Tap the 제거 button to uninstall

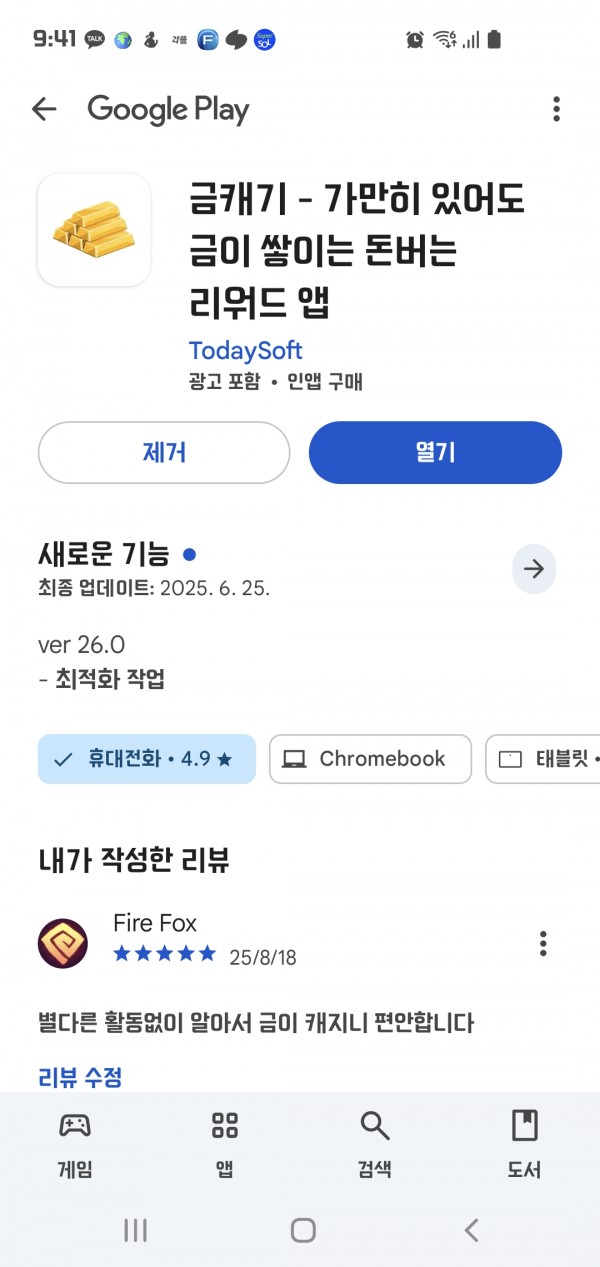point(164,452)
